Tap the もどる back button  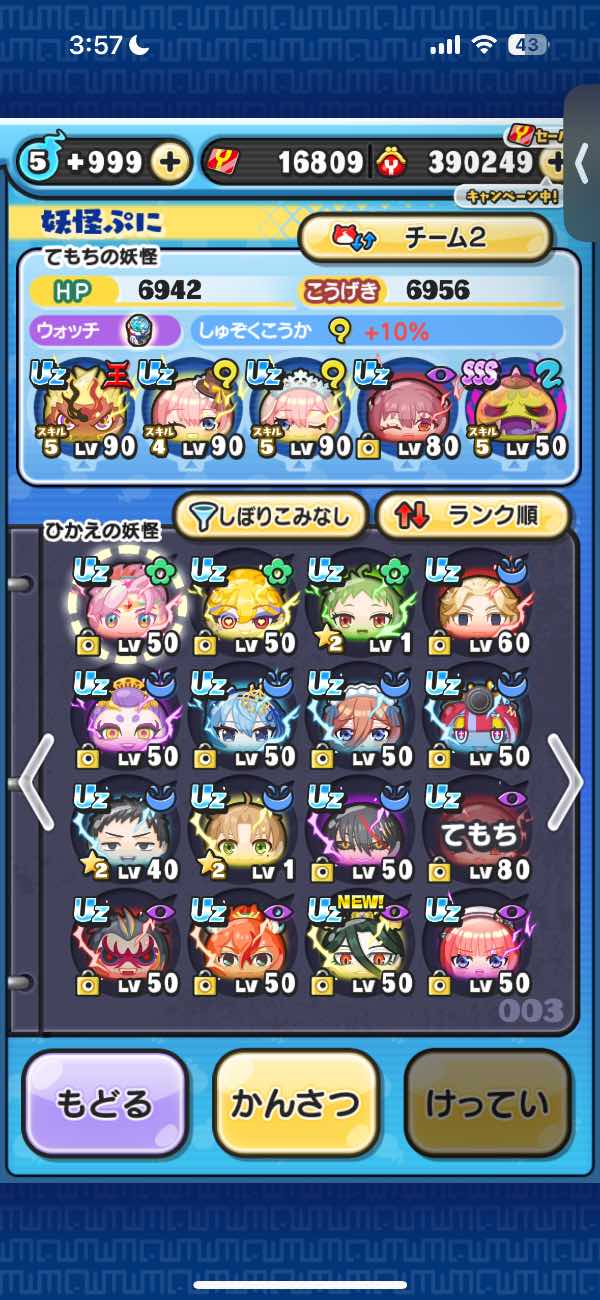tap(105, 1104)
